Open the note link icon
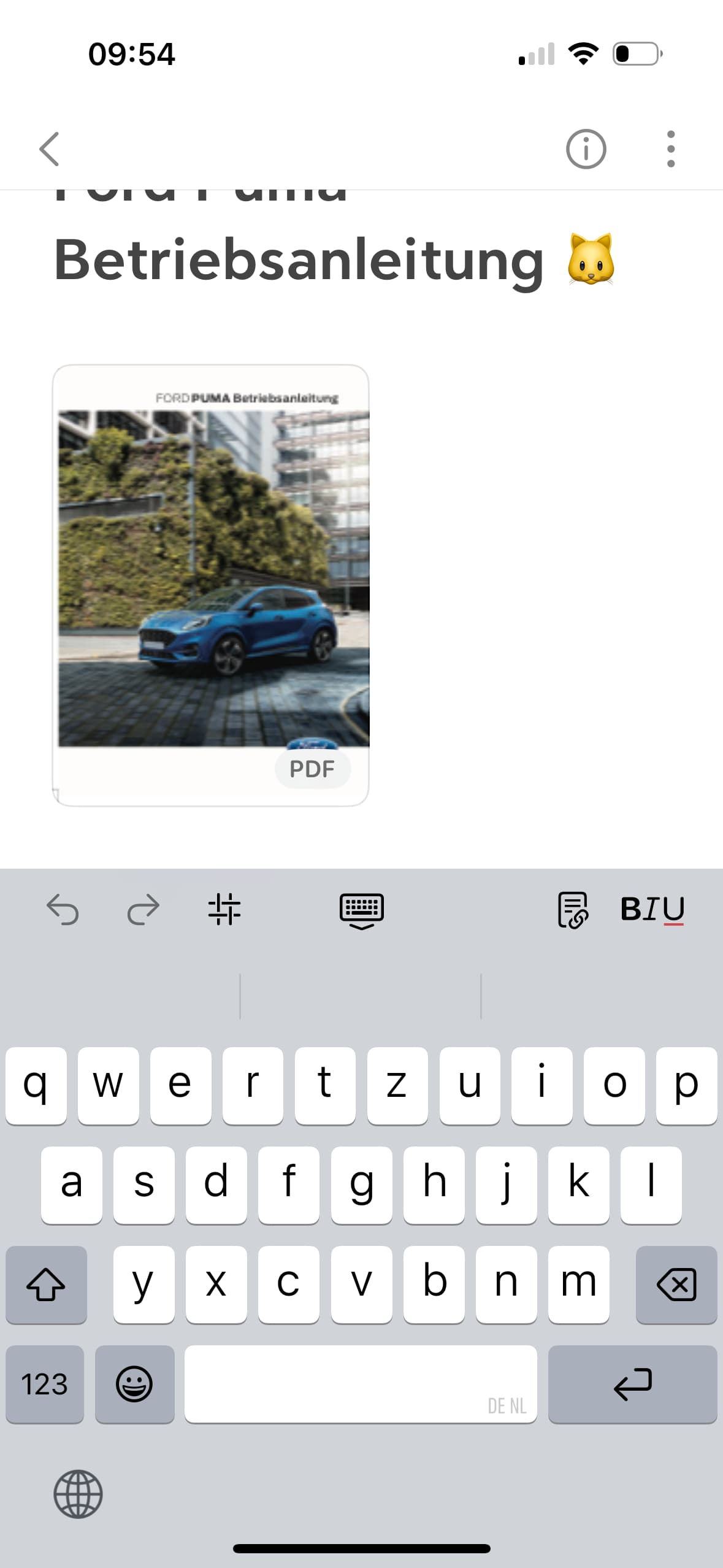 click(573, 910)
